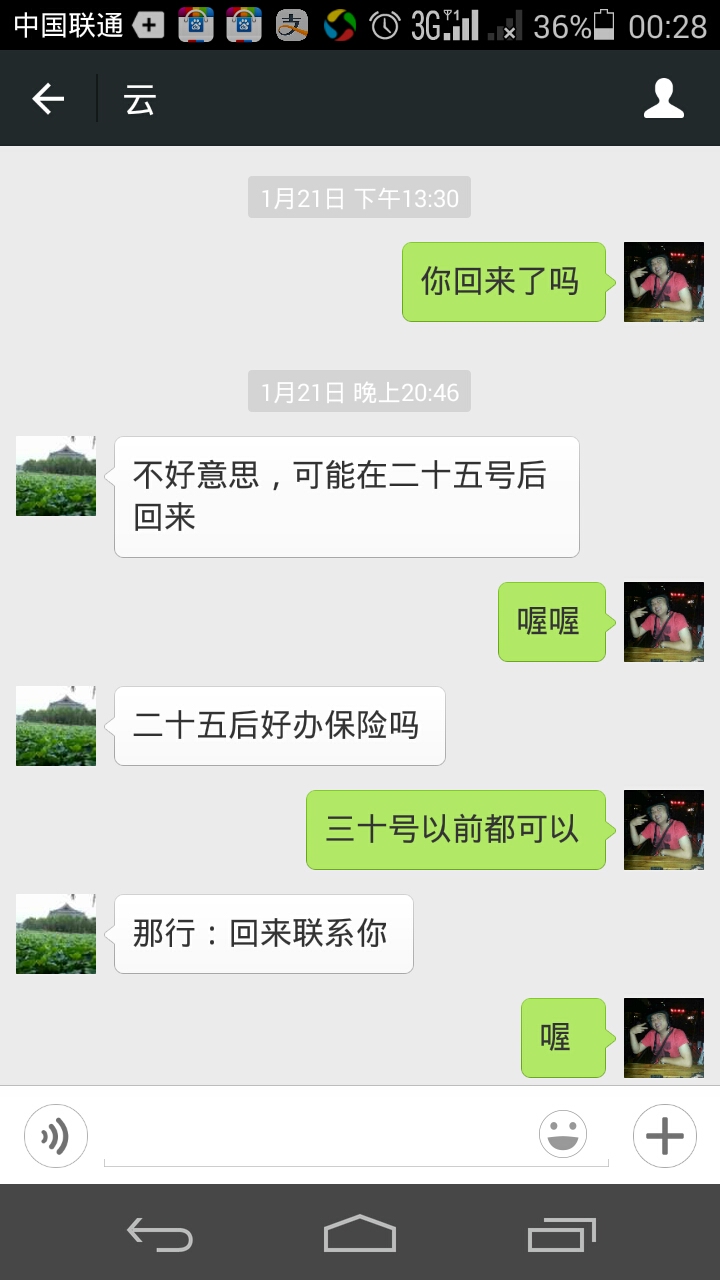Go back from the chat with 云

pyautogui.click(x=48, y=99)
